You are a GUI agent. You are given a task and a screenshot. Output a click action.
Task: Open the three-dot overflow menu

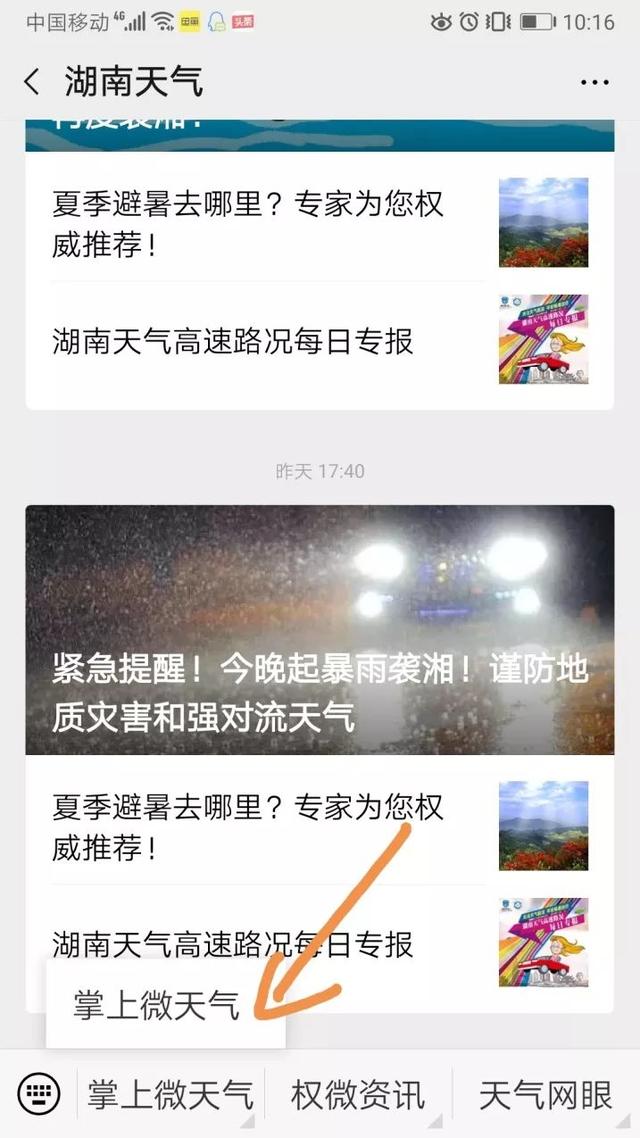[x=594, y=82]
